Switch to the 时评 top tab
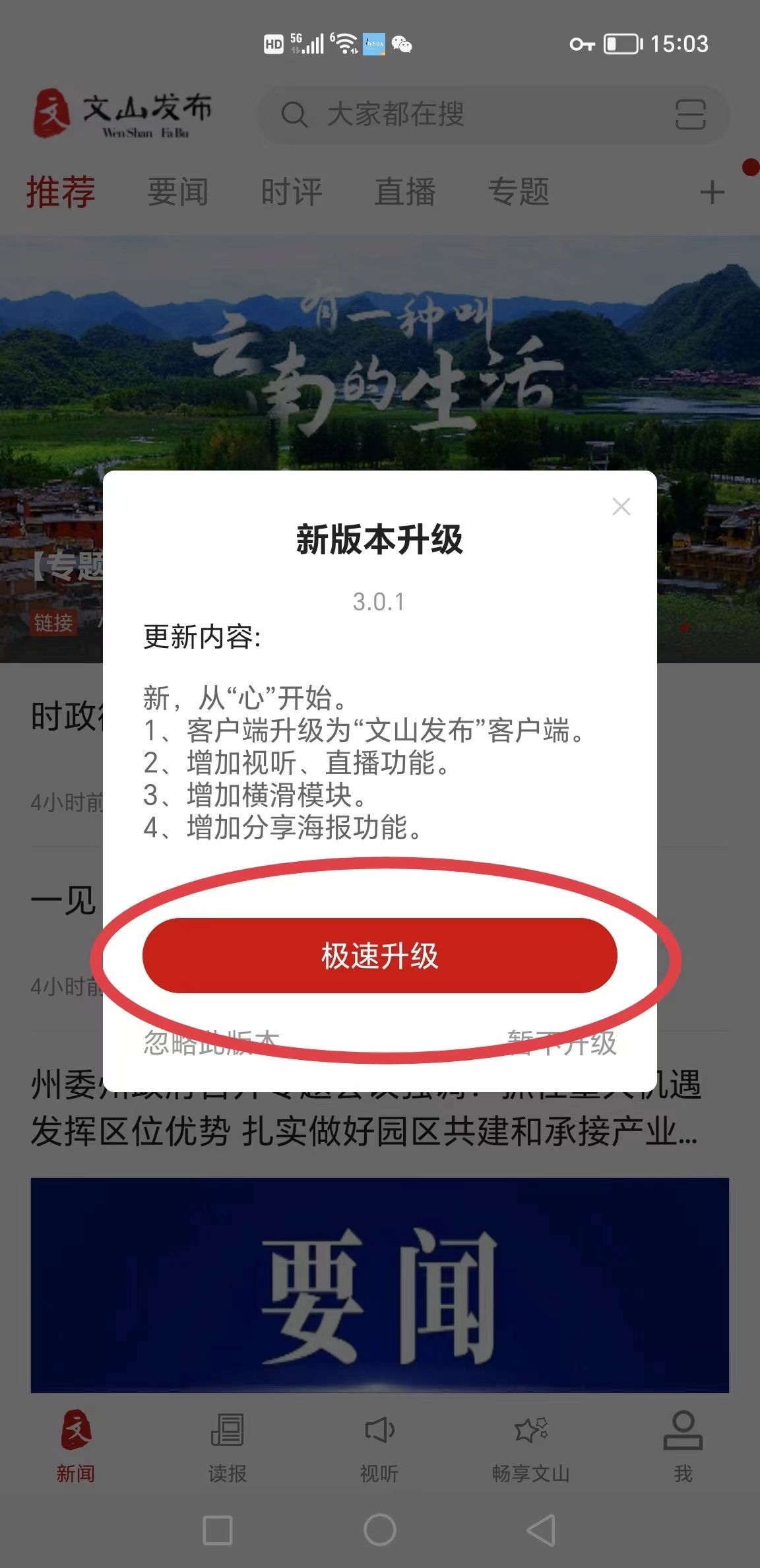This screenshot has height=1568, width=760. pyautogui.click(x=291, y=192)
